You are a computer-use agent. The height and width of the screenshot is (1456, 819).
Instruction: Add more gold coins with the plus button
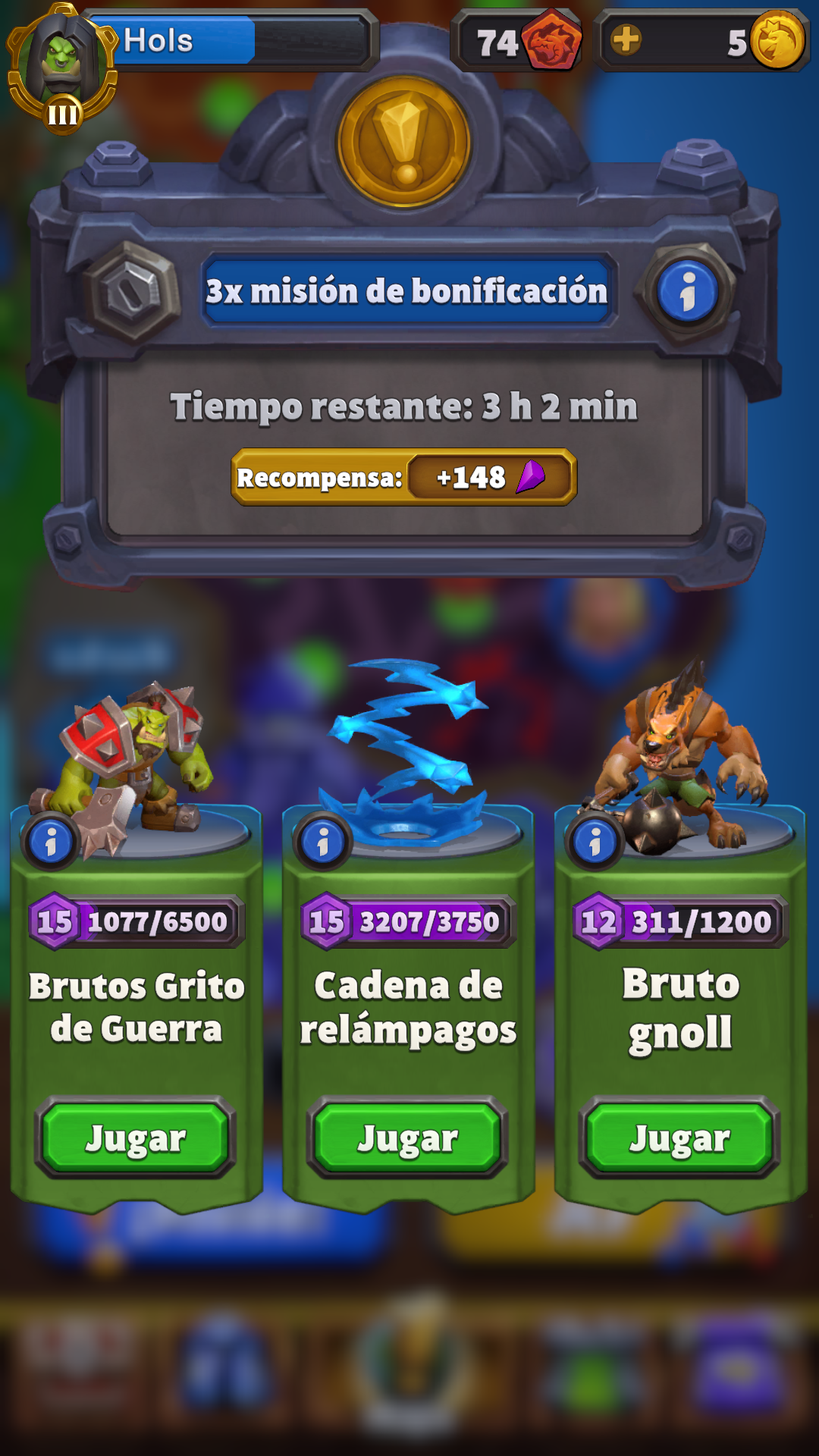[626, 40]
